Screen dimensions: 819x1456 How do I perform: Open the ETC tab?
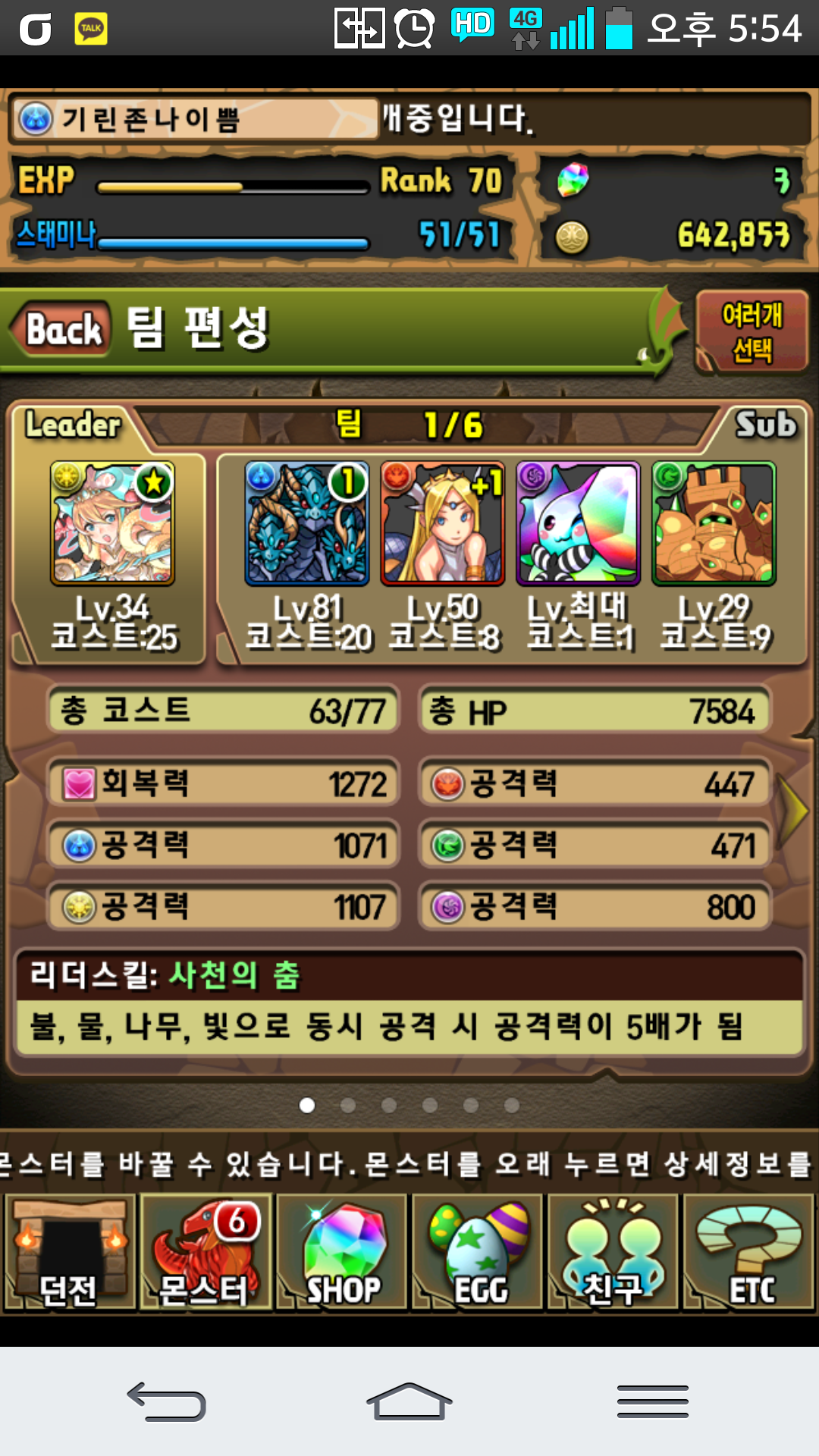pos(749,1253)
